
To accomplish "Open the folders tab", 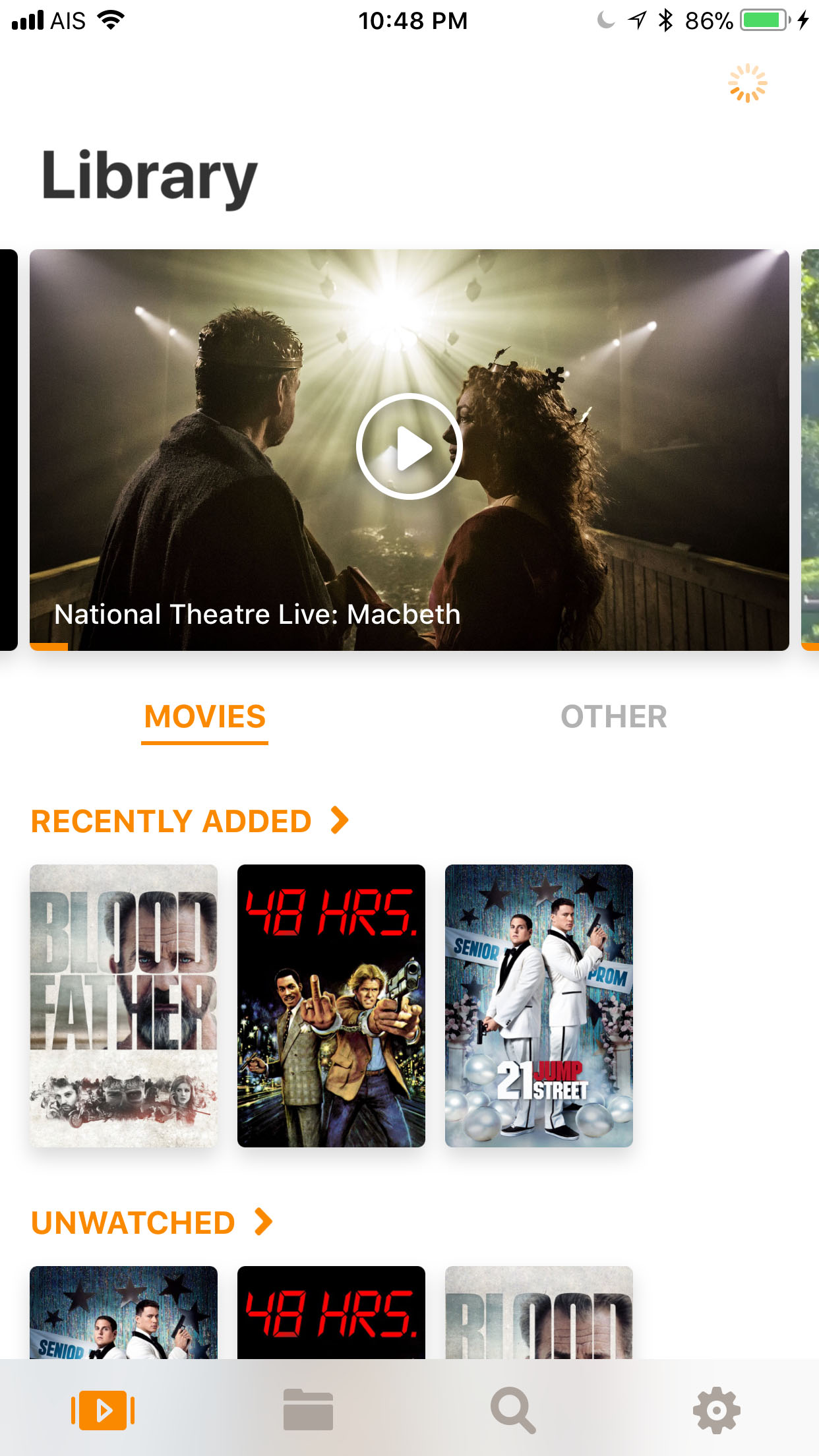I will (308, 1410).
